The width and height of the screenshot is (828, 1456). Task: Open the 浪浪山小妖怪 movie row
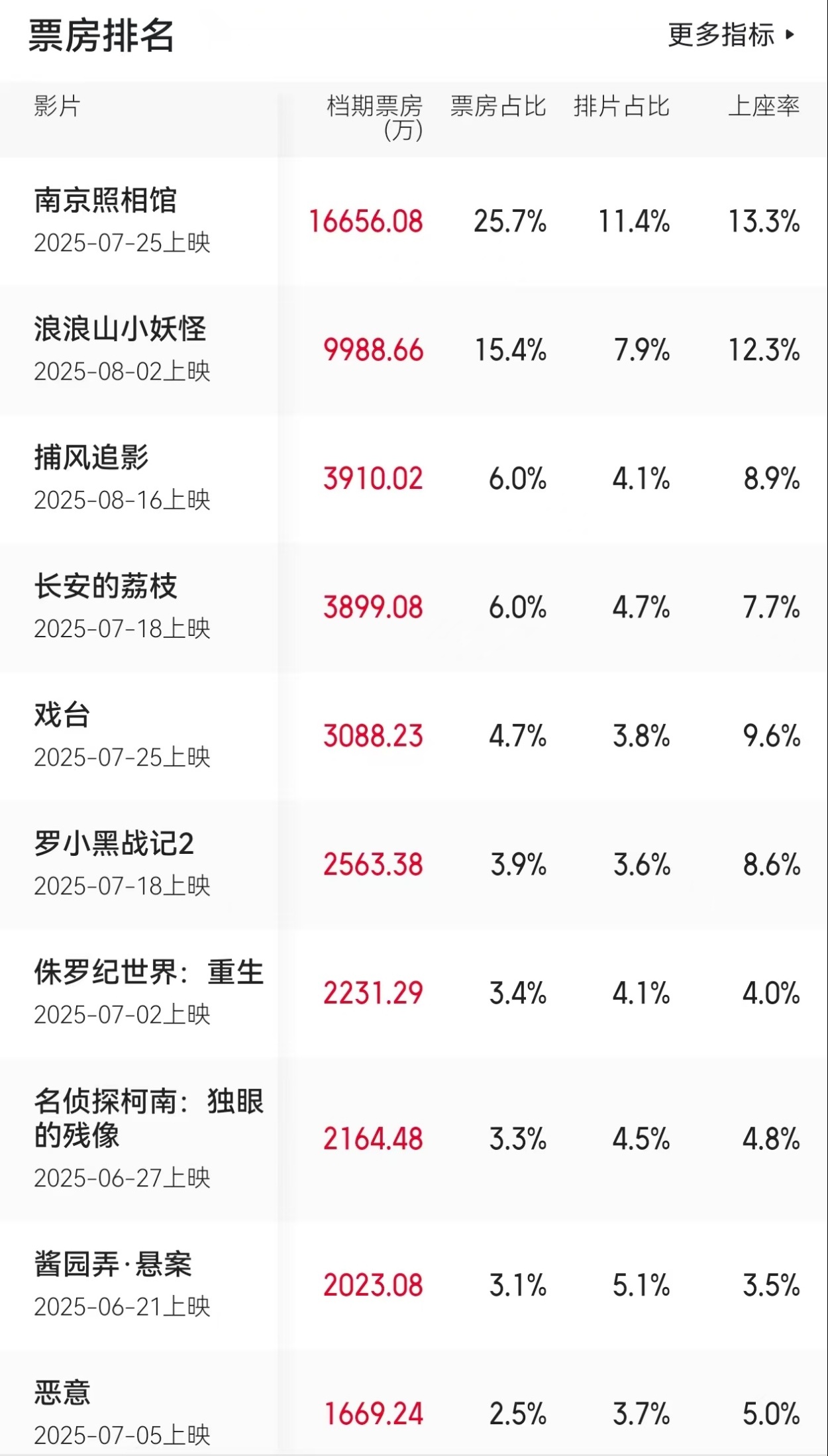(414, 350)
